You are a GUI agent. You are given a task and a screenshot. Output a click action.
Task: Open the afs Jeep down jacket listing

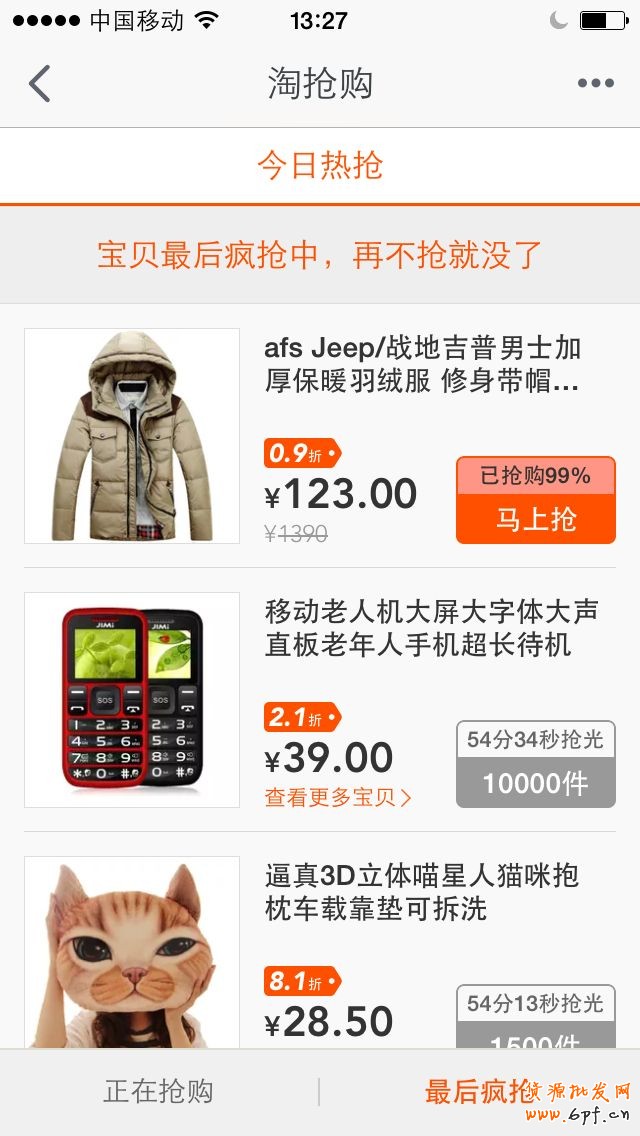pyautogui.click(x=422, y=364)
